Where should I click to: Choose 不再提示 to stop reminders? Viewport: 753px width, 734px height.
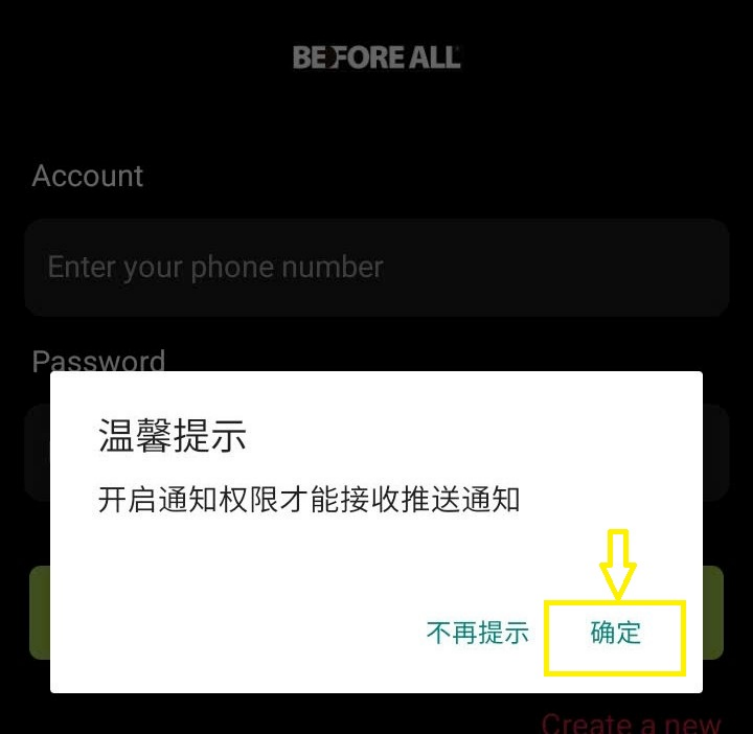click(x=477, y=634)
